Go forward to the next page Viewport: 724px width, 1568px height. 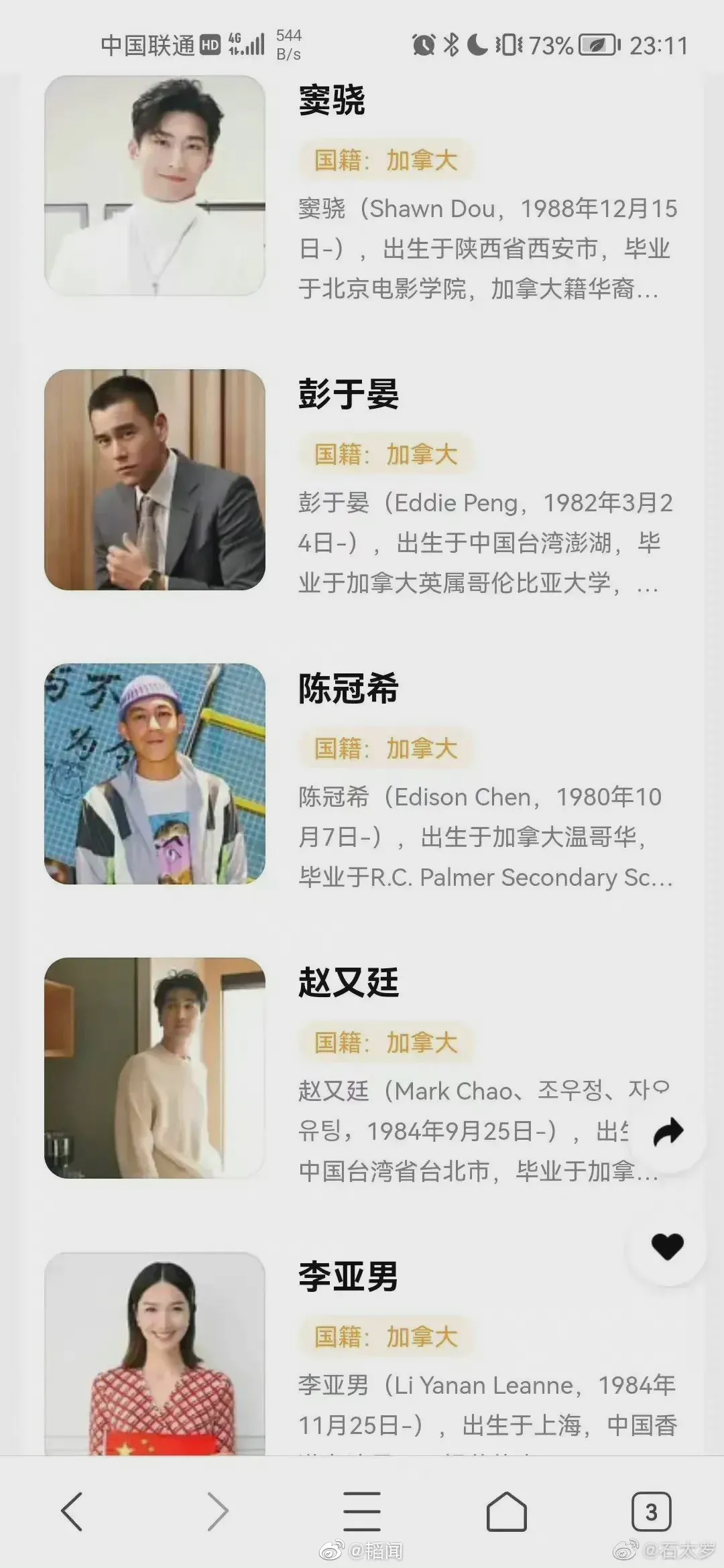click(x=217, y=1511)
